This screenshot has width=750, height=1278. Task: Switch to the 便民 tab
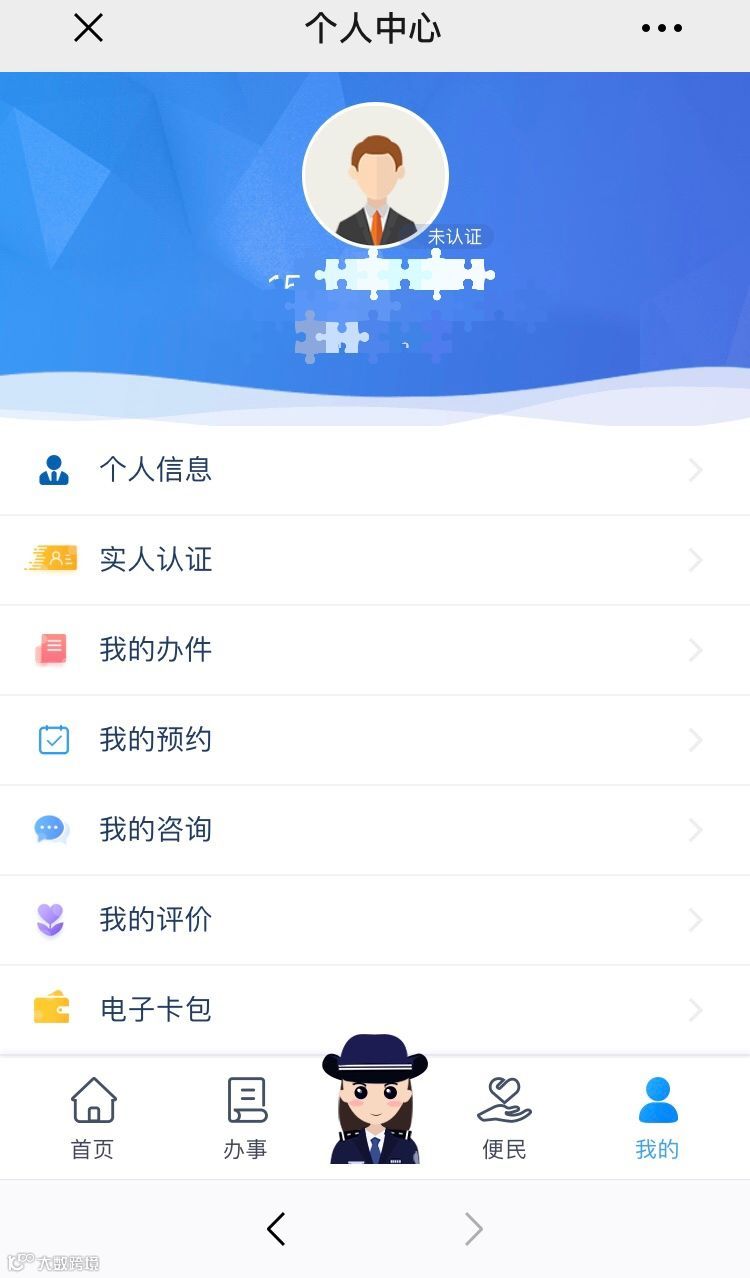(504, 1119)
